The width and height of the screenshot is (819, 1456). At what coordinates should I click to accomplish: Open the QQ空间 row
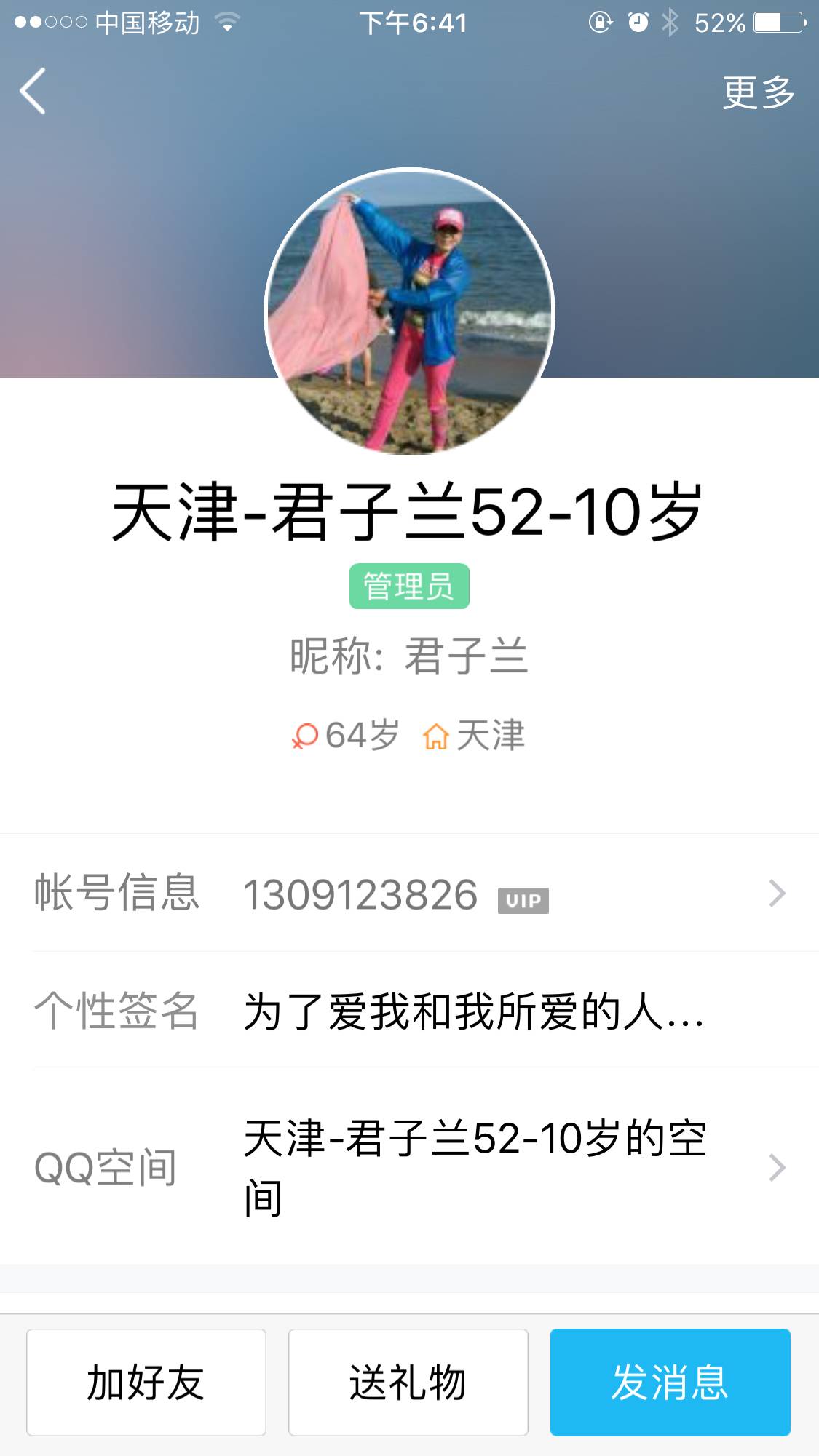409,1167
